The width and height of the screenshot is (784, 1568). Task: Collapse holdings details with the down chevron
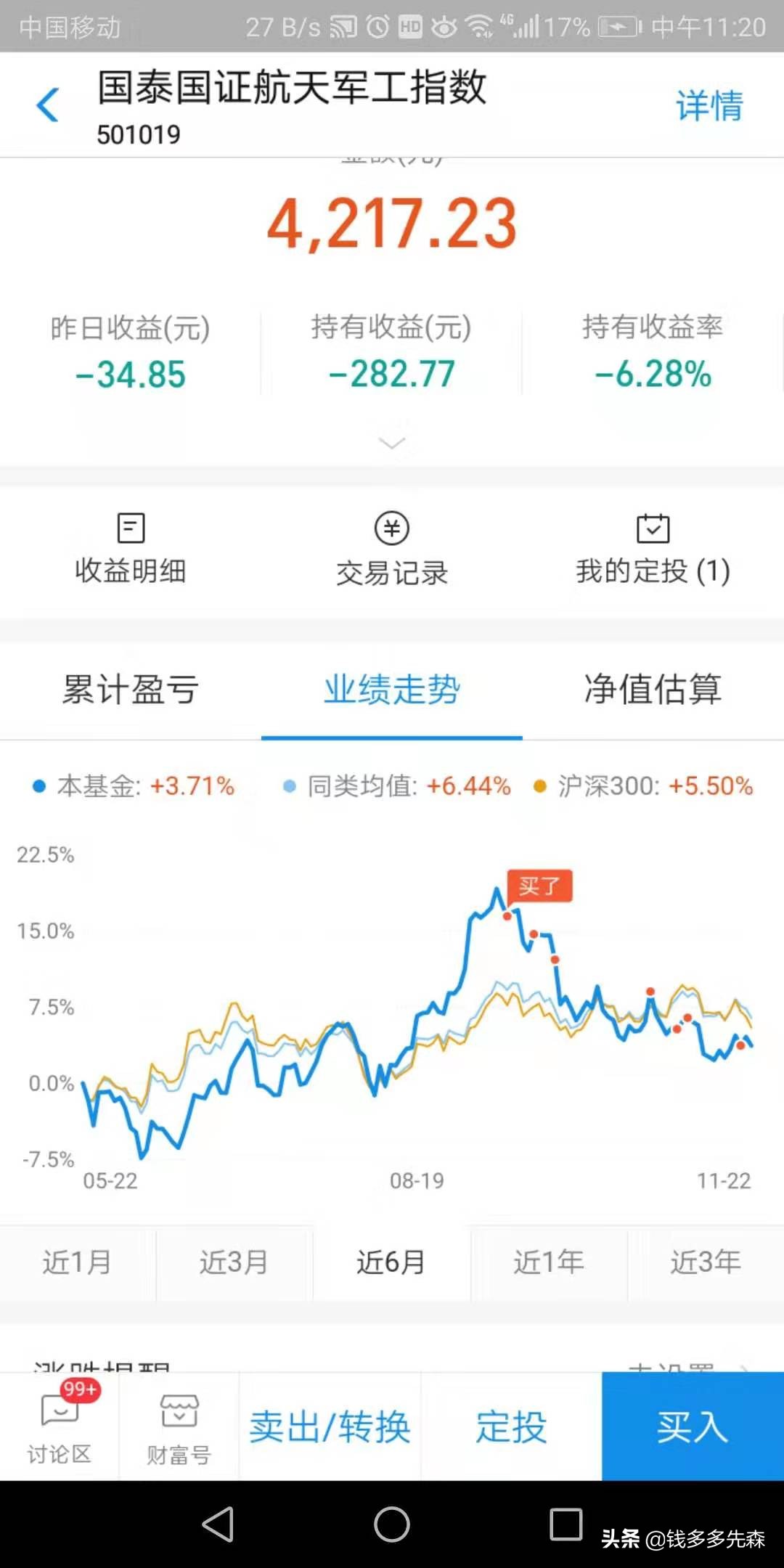click(x=392, y=443)
